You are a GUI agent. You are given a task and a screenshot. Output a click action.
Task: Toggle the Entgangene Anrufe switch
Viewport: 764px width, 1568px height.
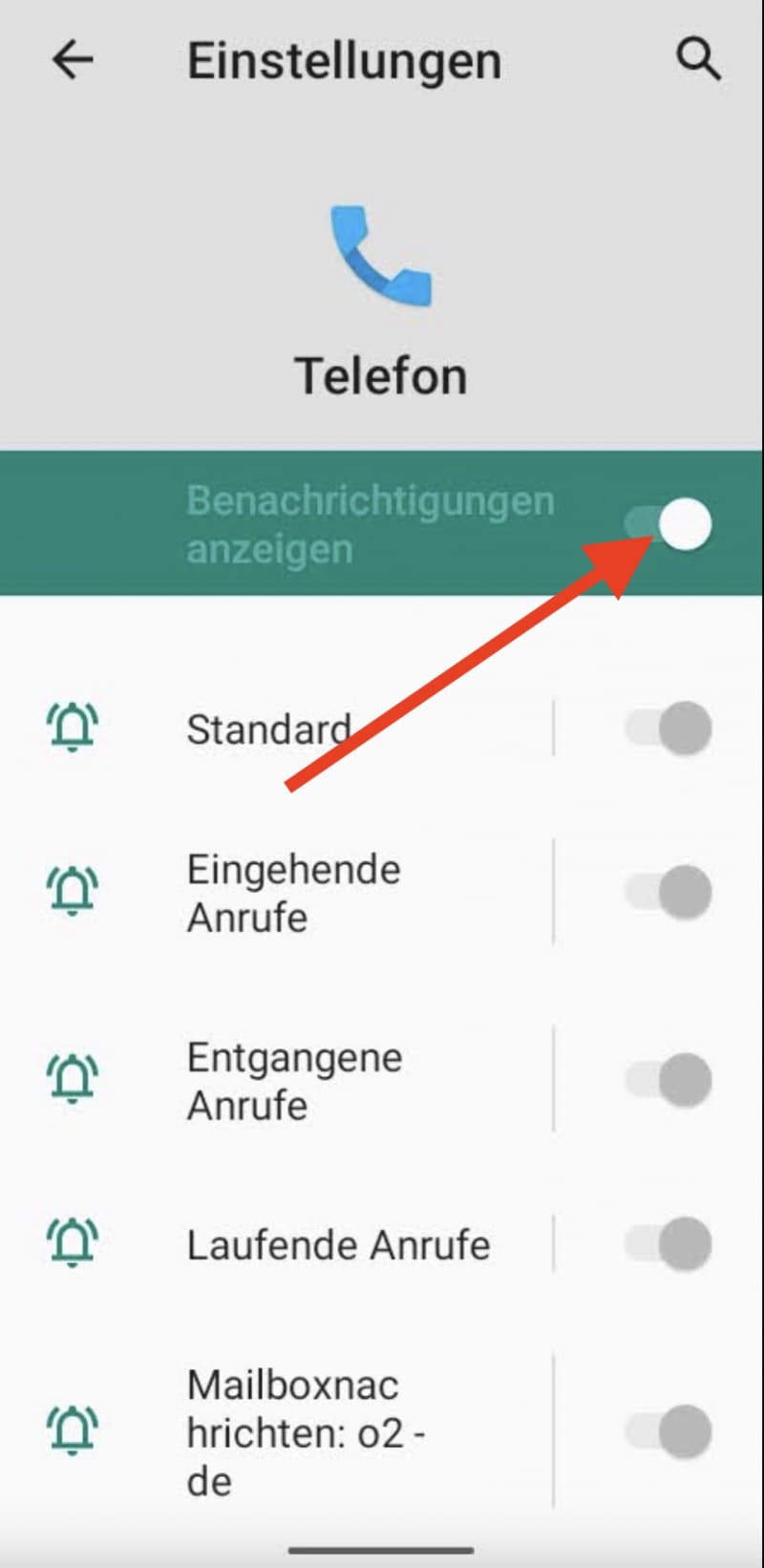coord(668,1080)
